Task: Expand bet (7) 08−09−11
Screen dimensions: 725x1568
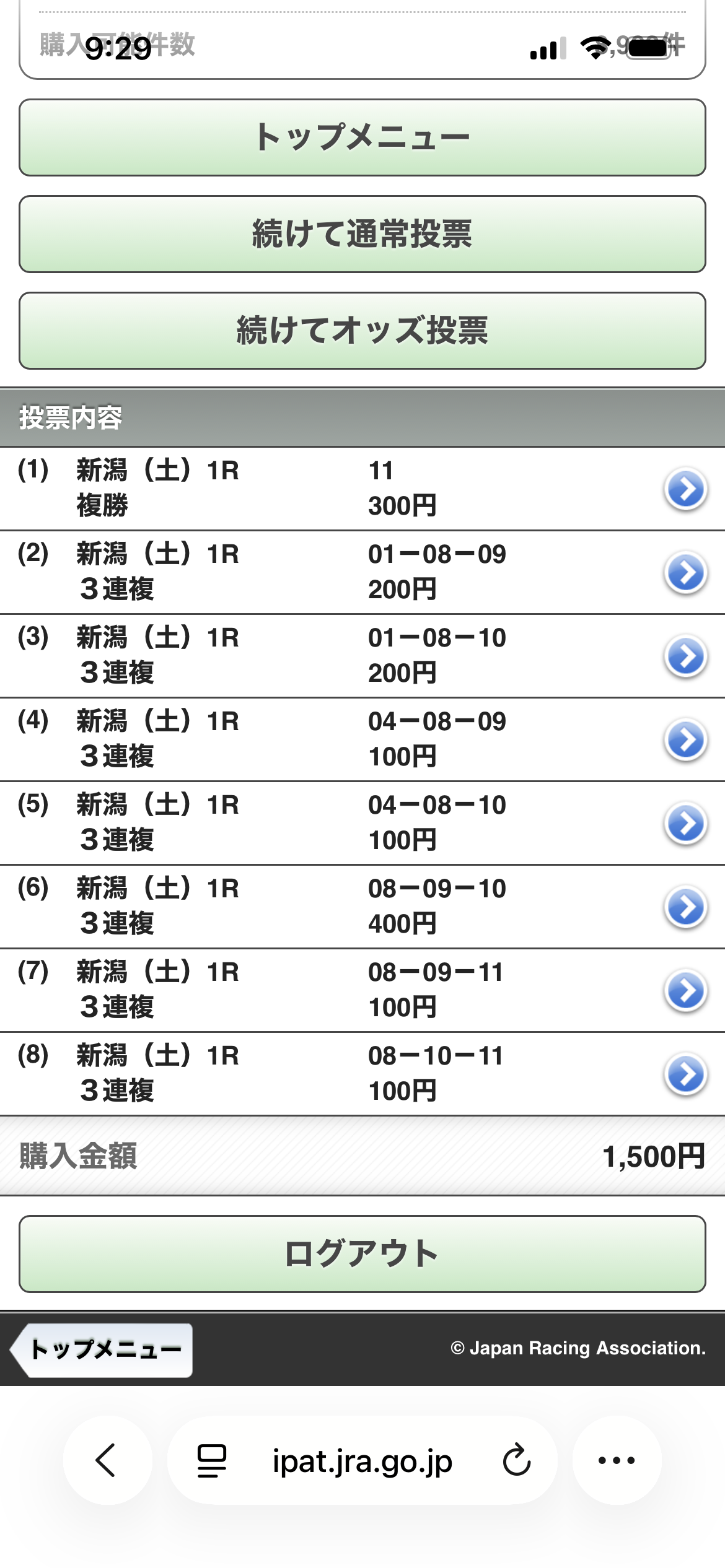Action: 686,990
